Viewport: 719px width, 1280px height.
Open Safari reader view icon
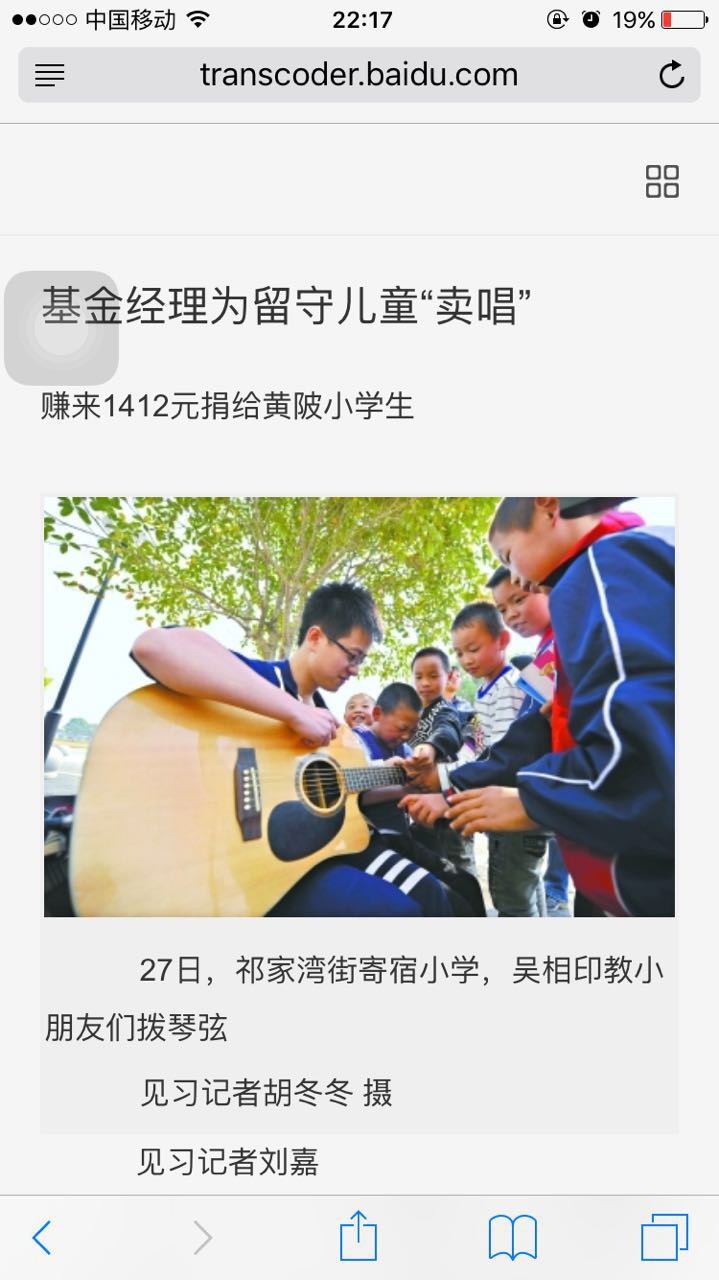tap(49, 75)
